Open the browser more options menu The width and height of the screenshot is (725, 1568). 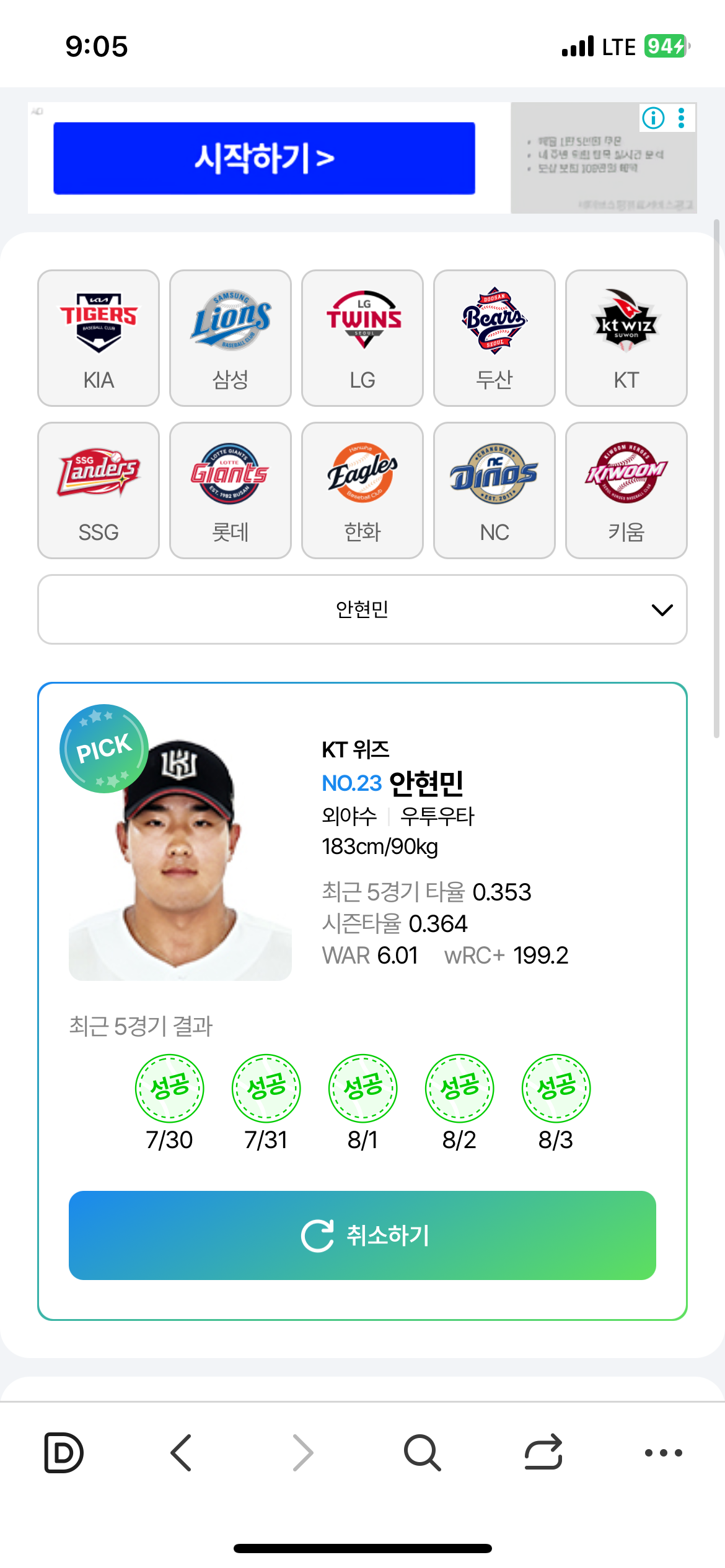[x=663, y=1452]
